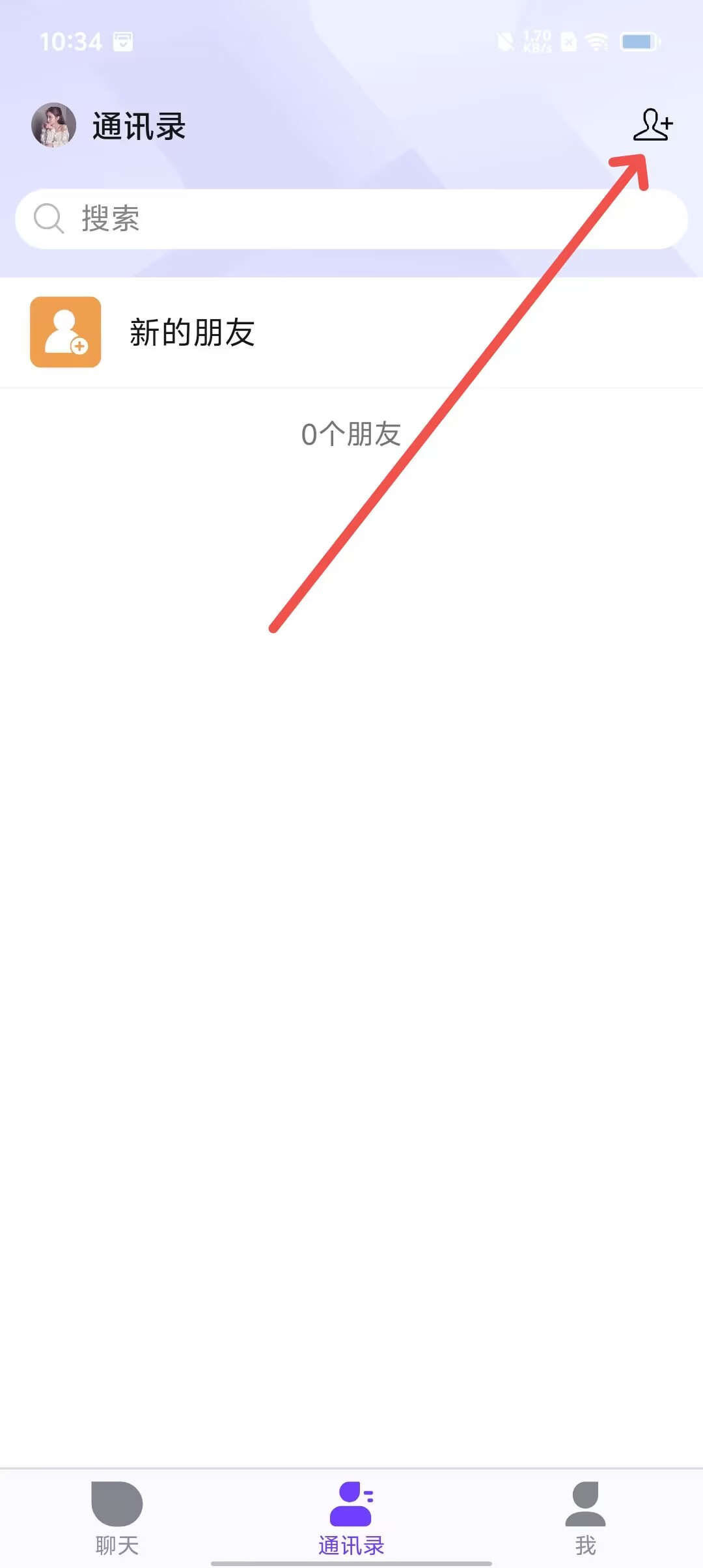Image resolution: width=703 pixels, height=1568 pixels.
Task: Tap the add friend icon
Action: click(x=653, y=125)
